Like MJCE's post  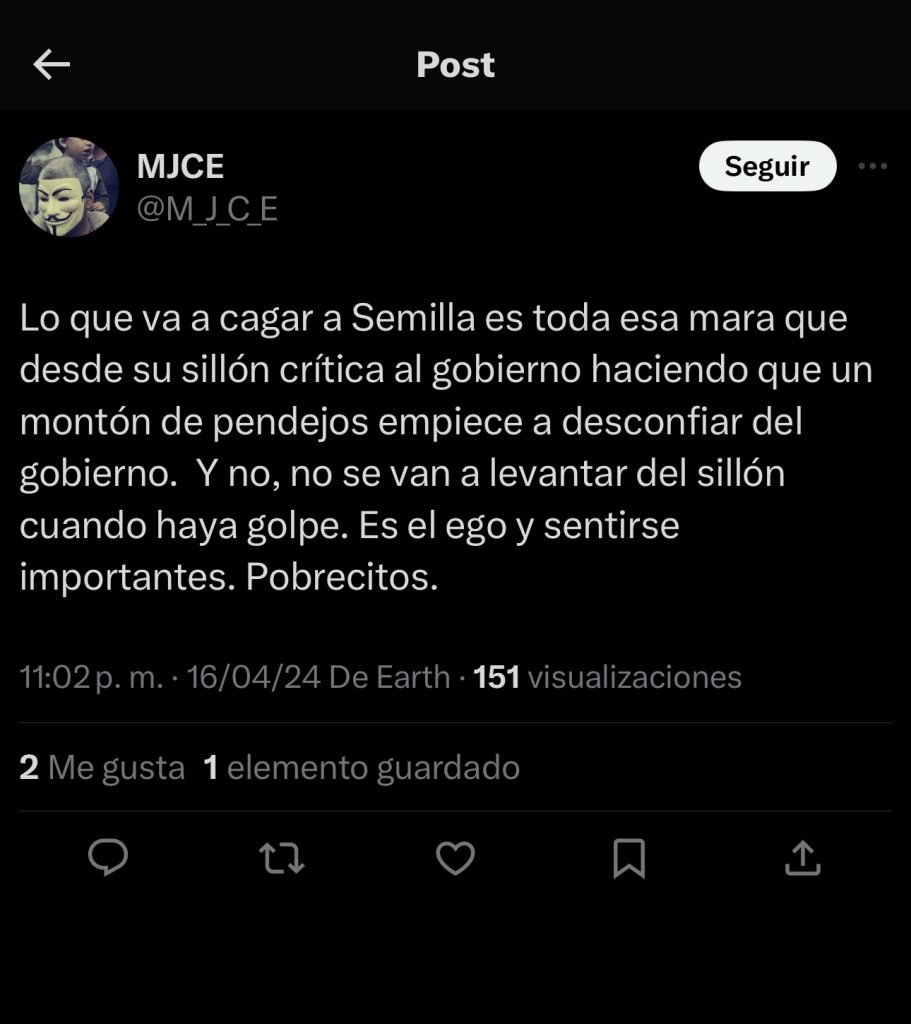[456, 858]
